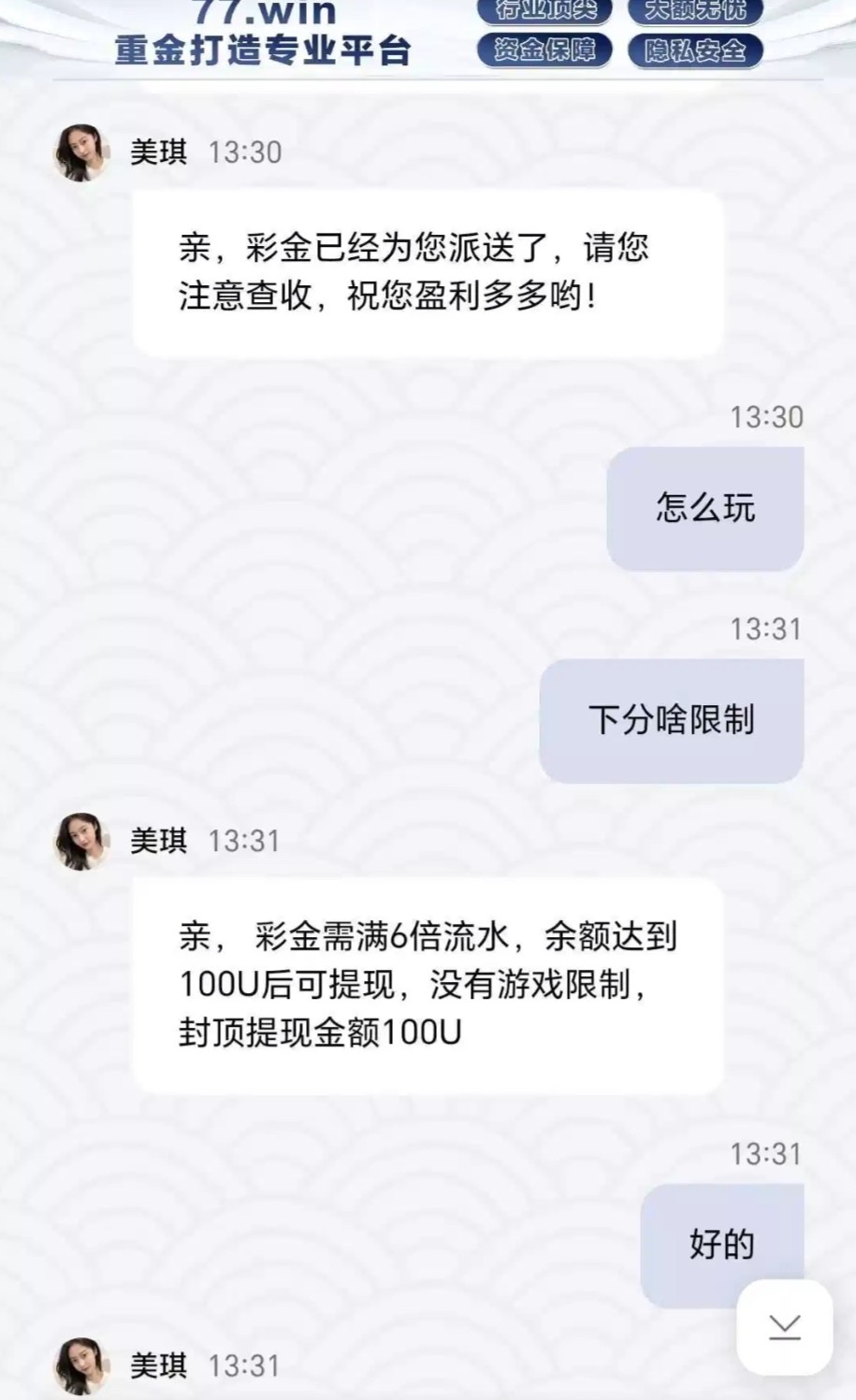Jump to the latest chat message
Viewport: 856px width, 1400px height.
click(x=784, y=1326)
